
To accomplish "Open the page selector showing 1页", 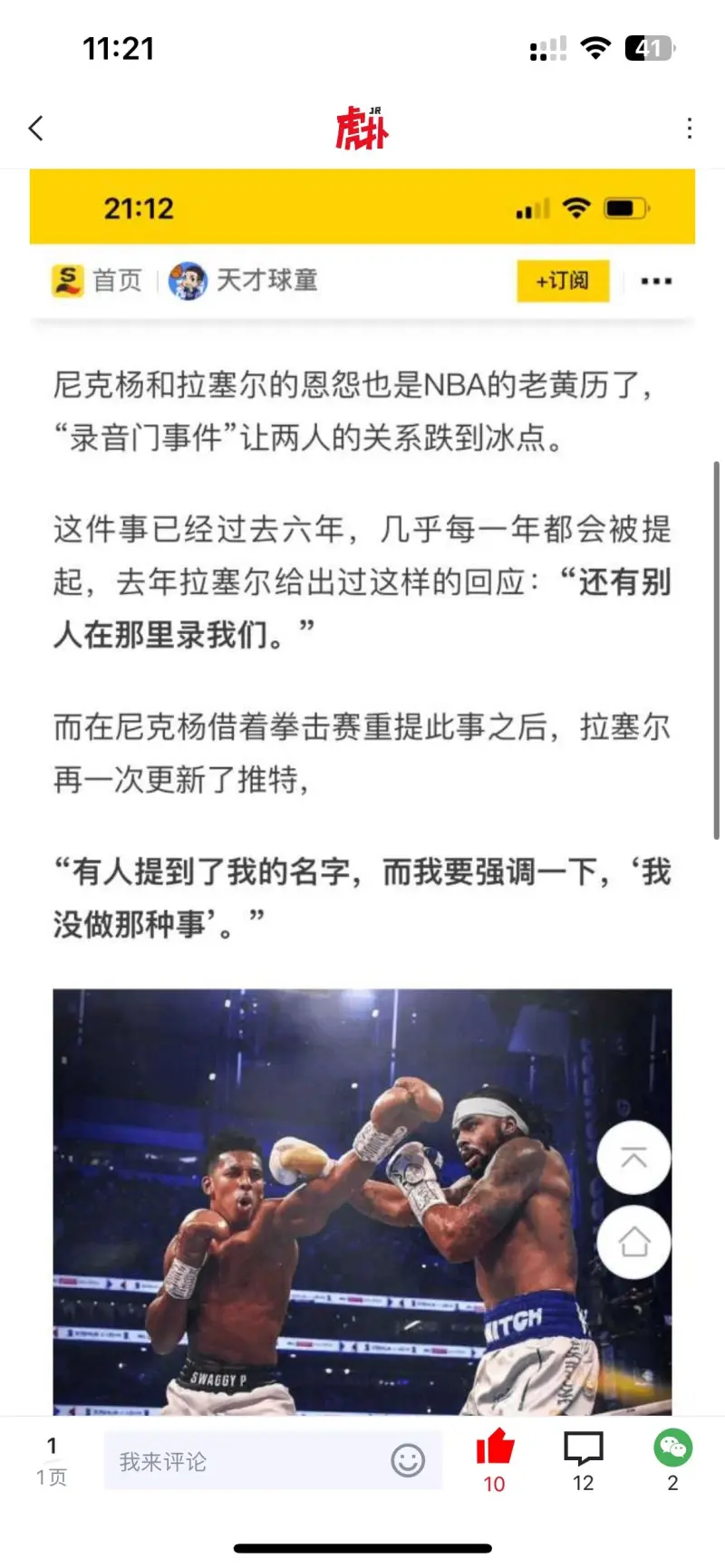I will pyautogui.click(x=52, y=1461).
